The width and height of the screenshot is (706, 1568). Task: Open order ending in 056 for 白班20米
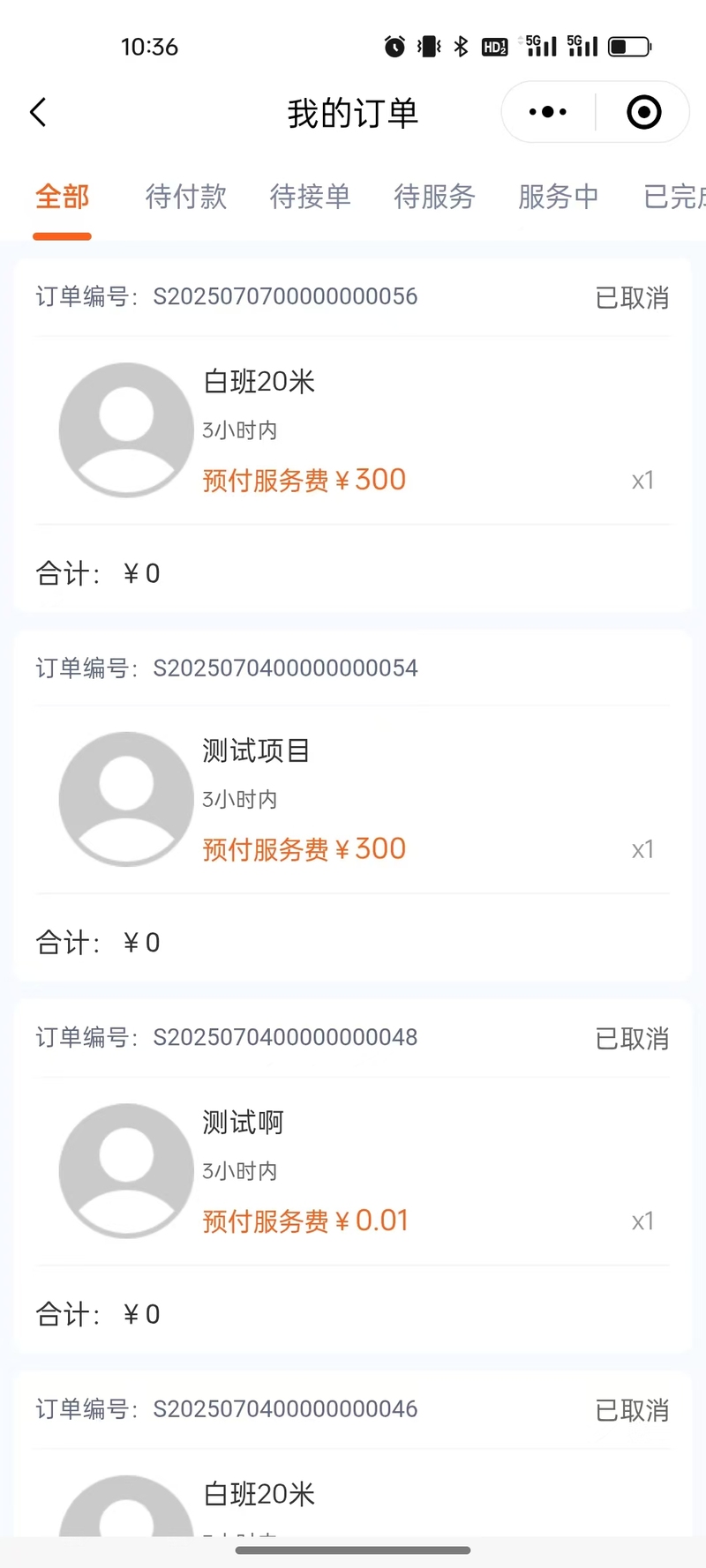[x=353, y=435]
